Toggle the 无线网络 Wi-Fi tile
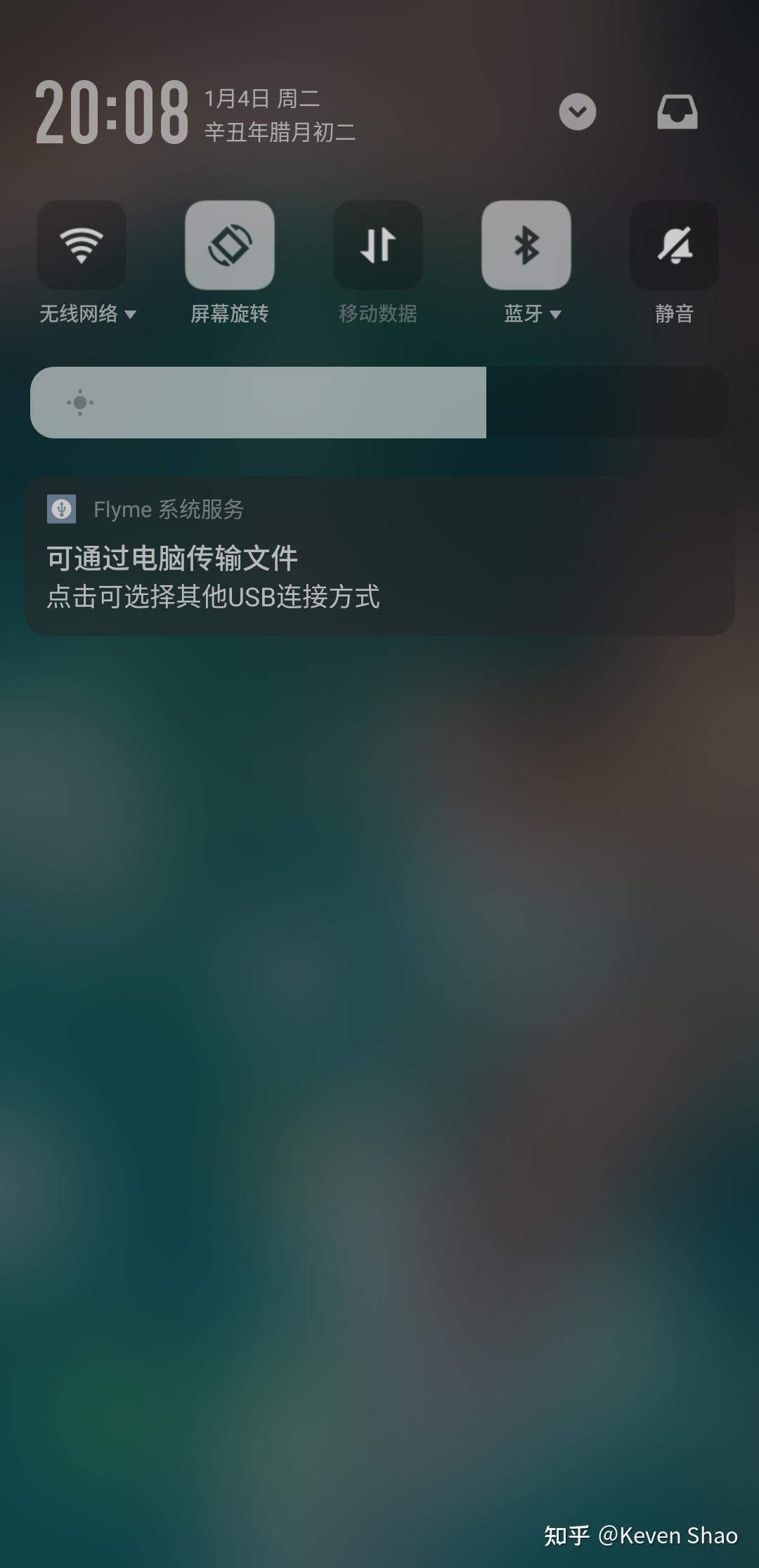The height and width of the screenshot is (1568, 759). 82,245
